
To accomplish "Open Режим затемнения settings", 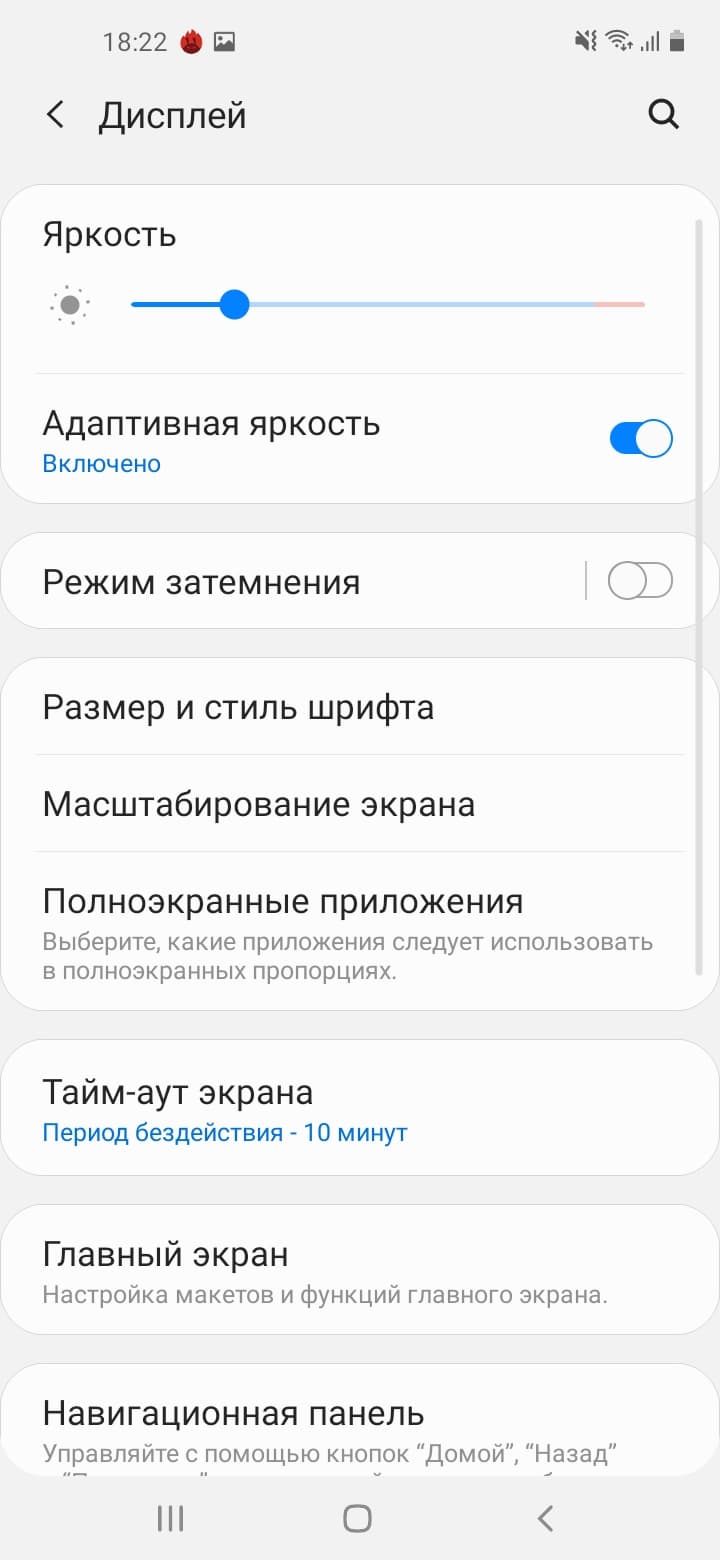I will point(290,582).
